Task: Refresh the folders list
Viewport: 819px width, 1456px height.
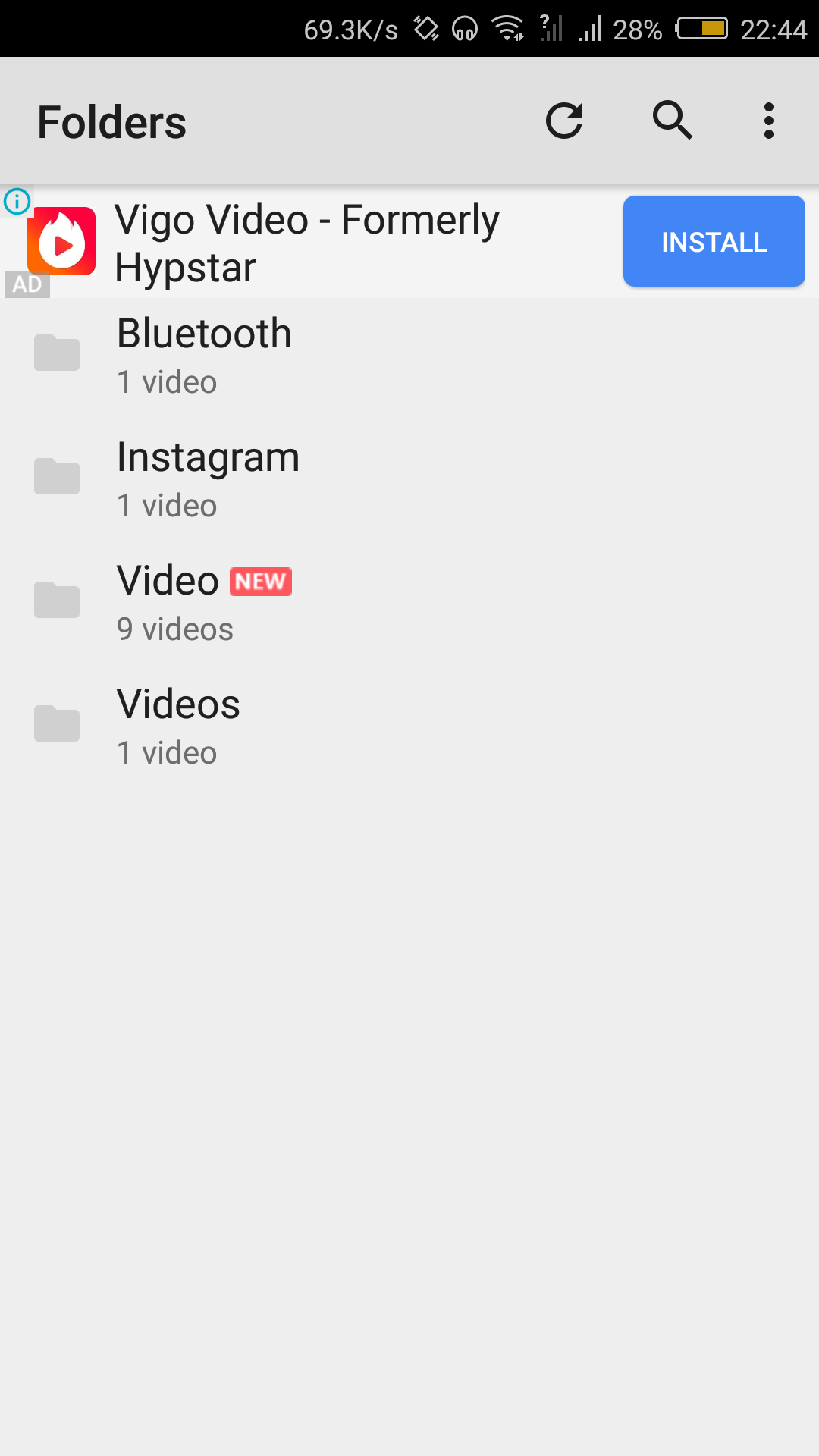Action: tap(564, 121)
